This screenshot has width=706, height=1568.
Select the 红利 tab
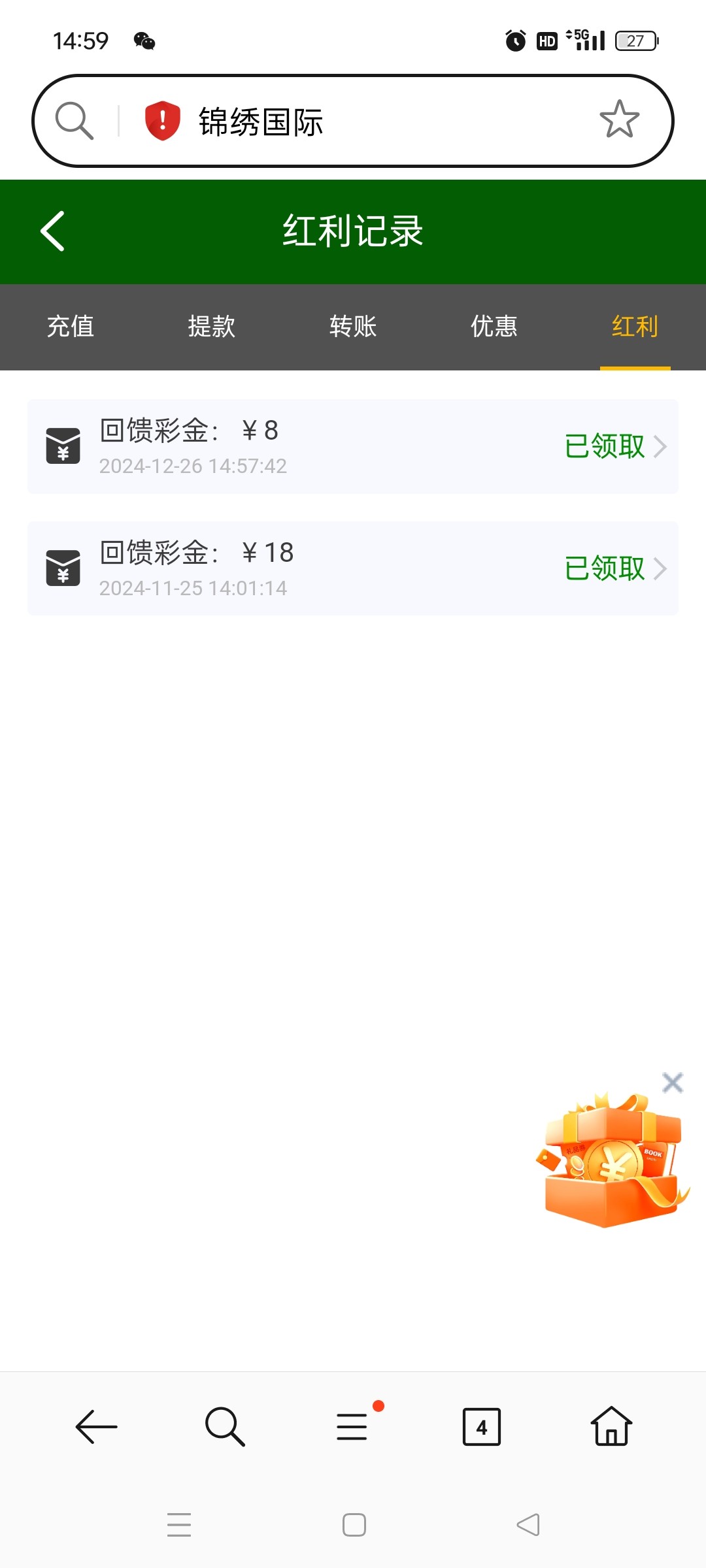pyautogui.click(x=635, y=327)
